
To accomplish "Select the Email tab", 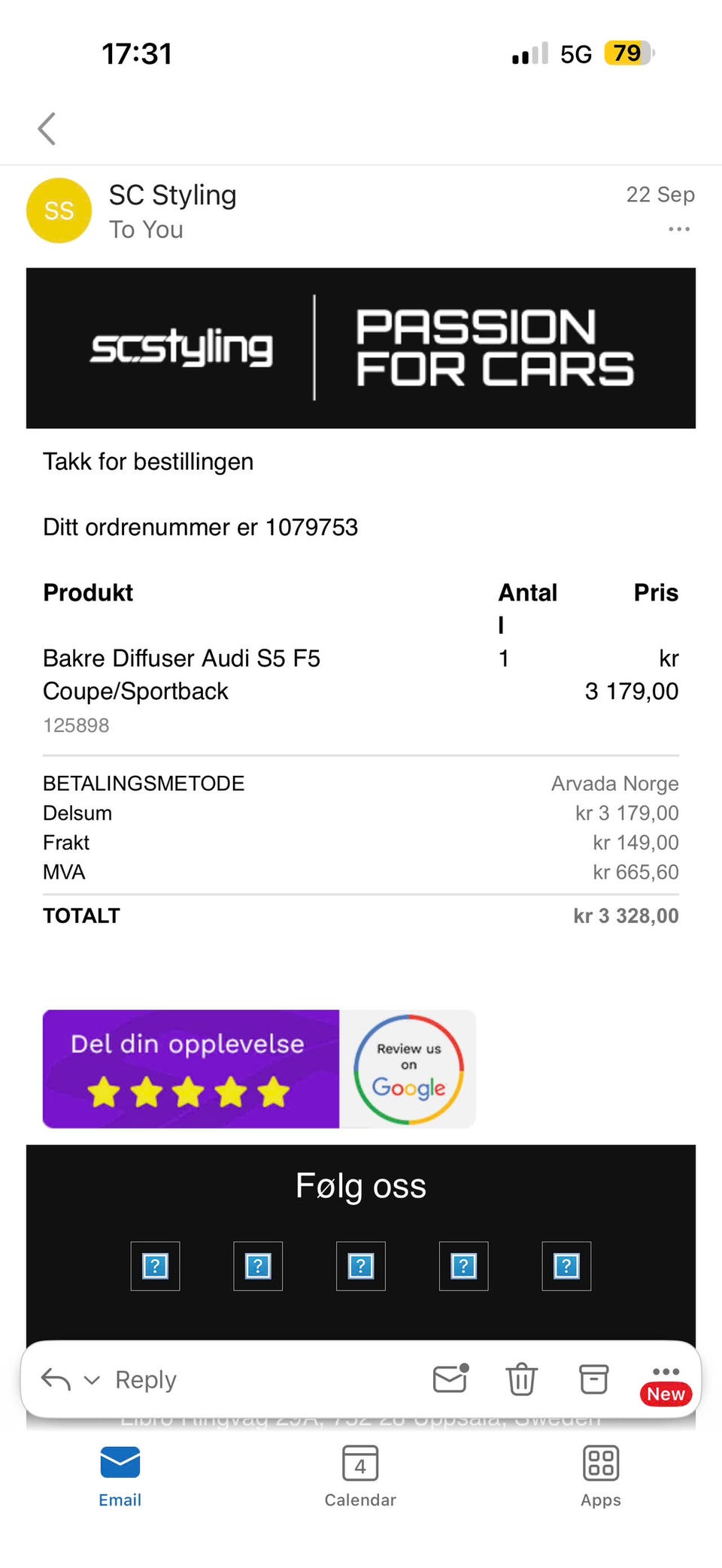I will point(120,1475).
